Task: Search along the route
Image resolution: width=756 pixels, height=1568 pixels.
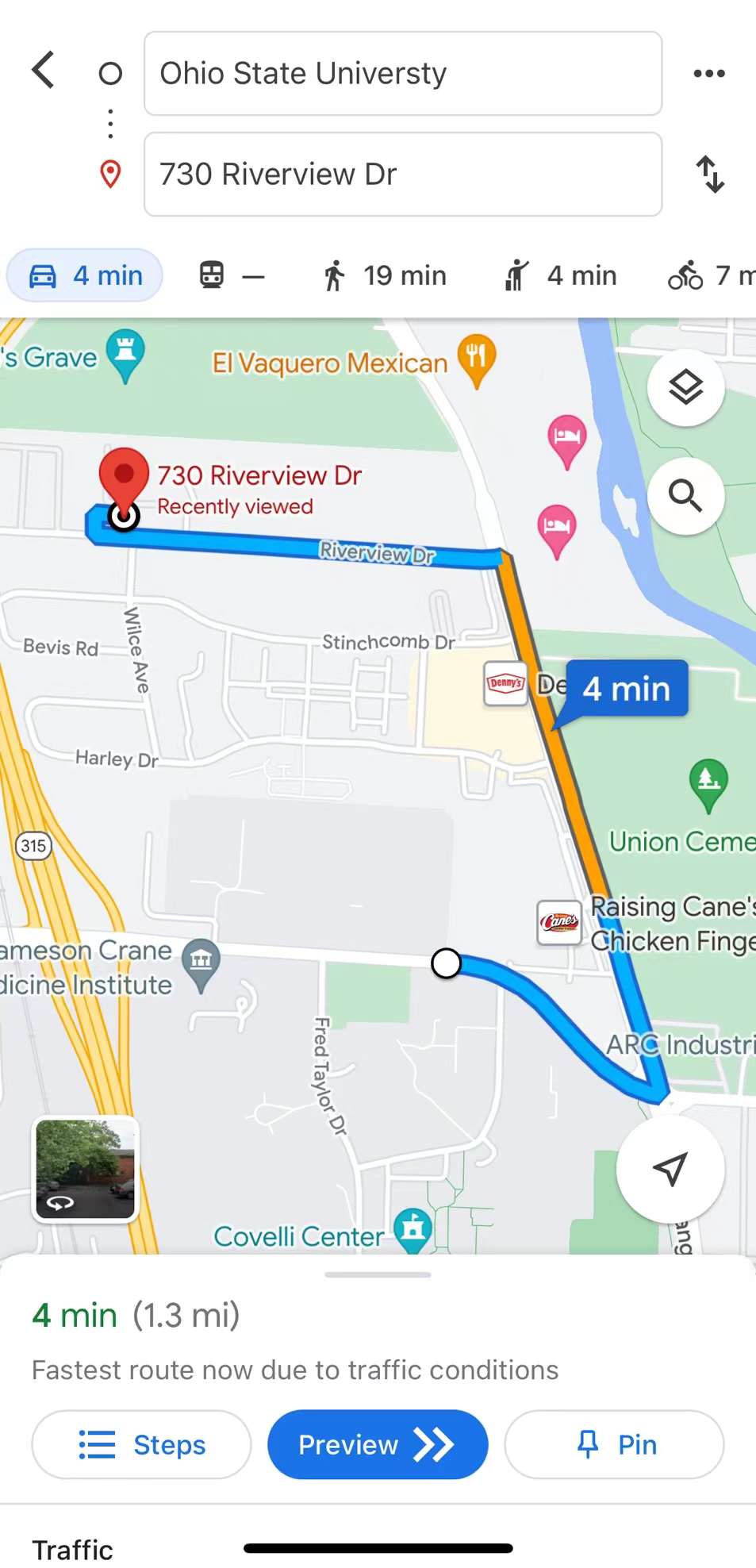Action: pyautogui.click(x=685, y=496)
